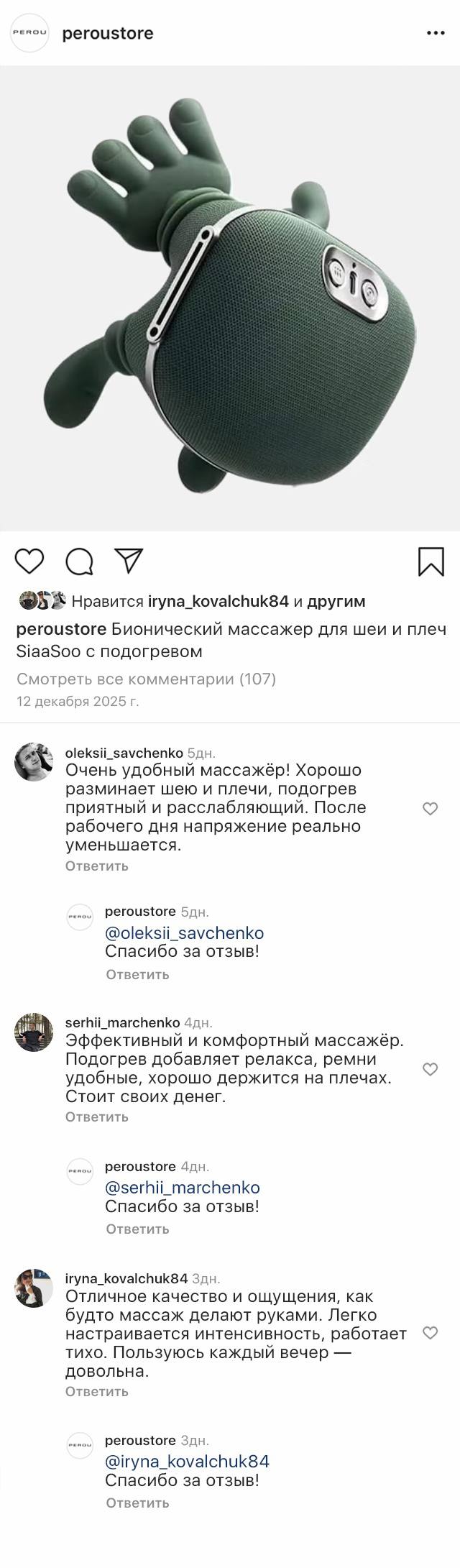This screenshot has width=460, height=1568.
Task: Reply to iryna_kovalchuk84's comment
Action: coord(96,1391)
